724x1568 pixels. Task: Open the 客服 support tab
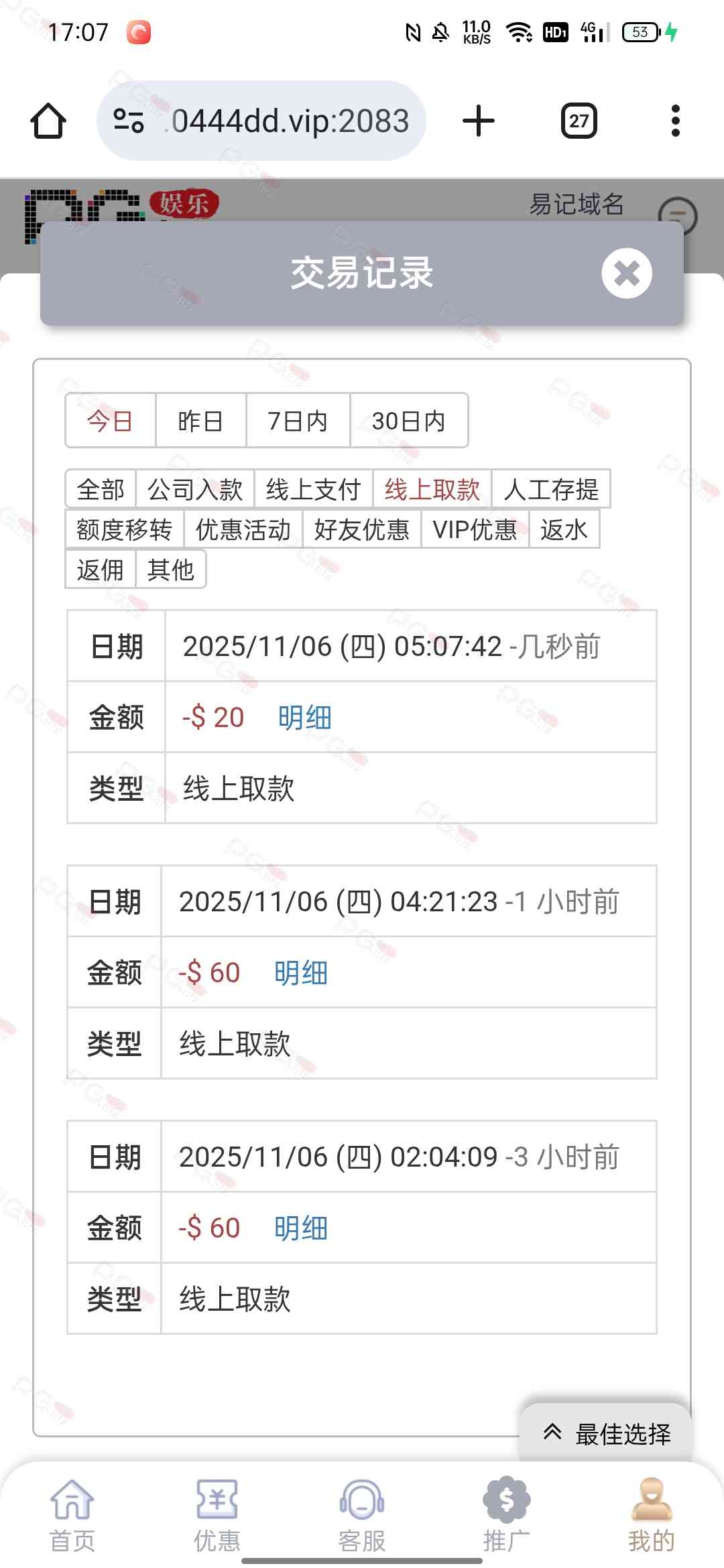tap(362, 1514)
